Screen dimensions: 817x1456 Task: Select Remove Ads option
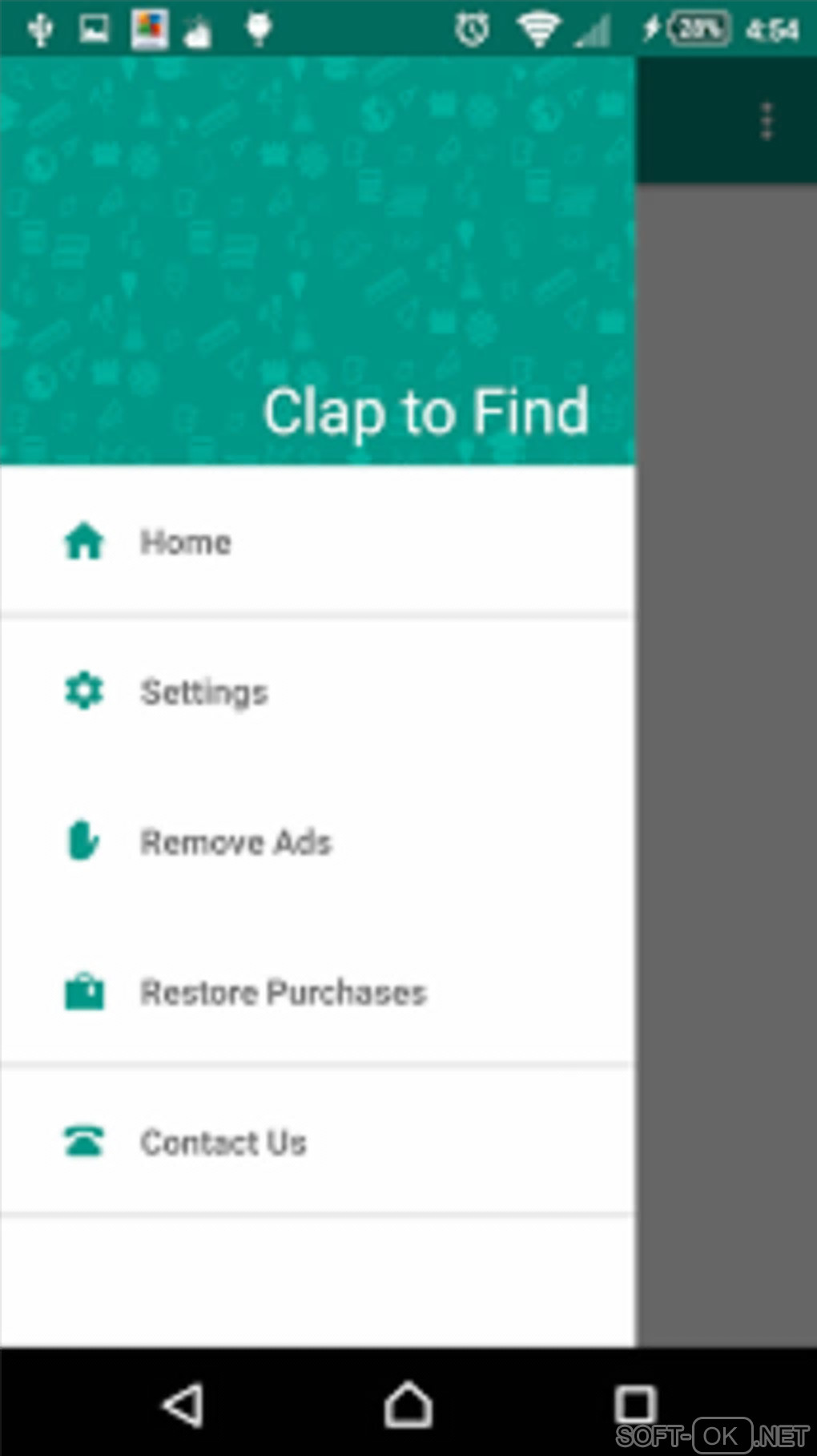(x=235, y=842)
